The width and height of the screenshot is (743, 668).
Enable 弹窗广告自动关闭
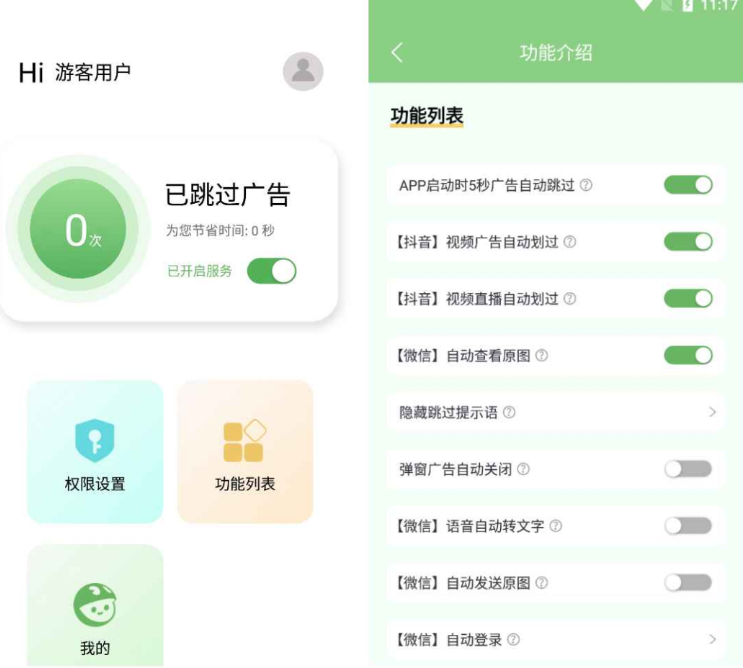(x=688, y=469)
